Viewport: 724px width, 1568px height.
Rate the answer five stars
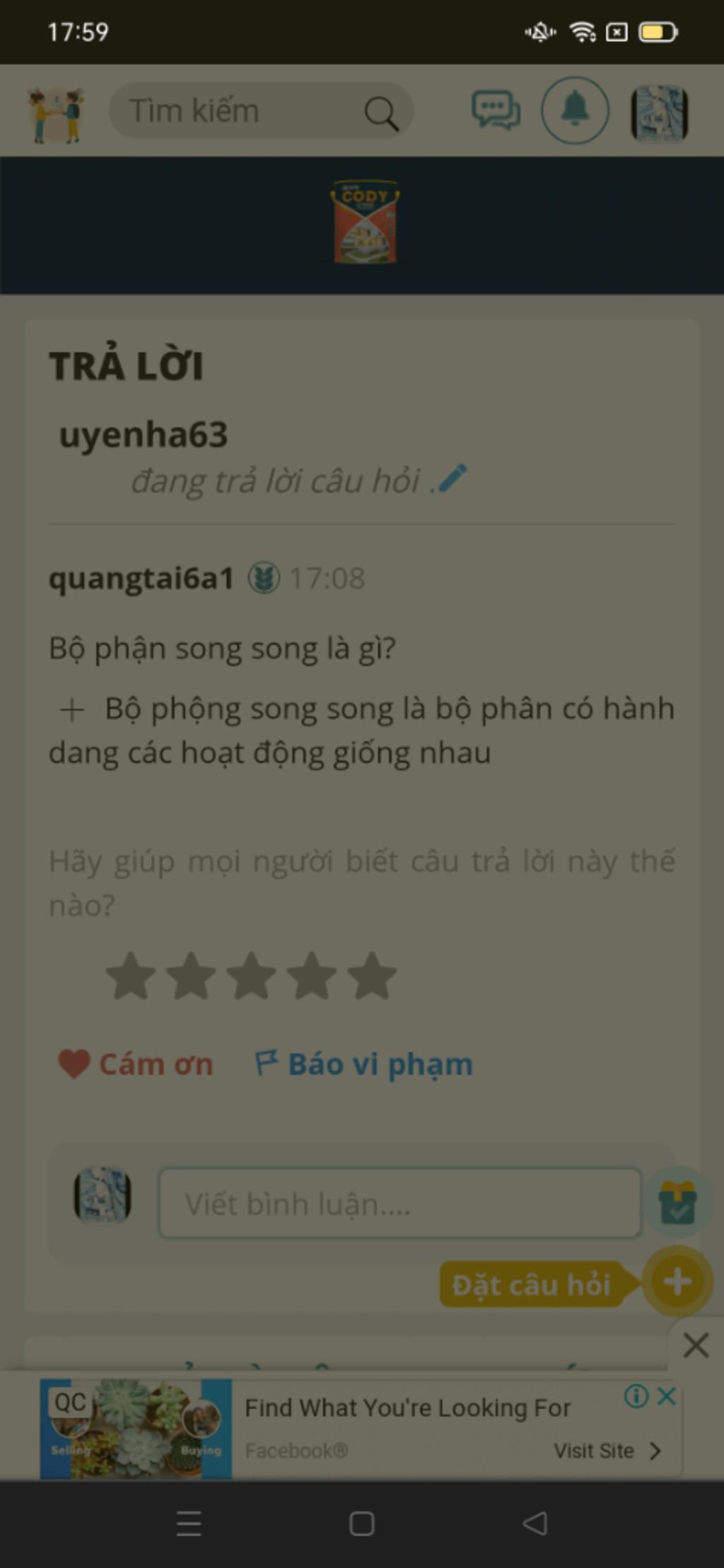372,977
